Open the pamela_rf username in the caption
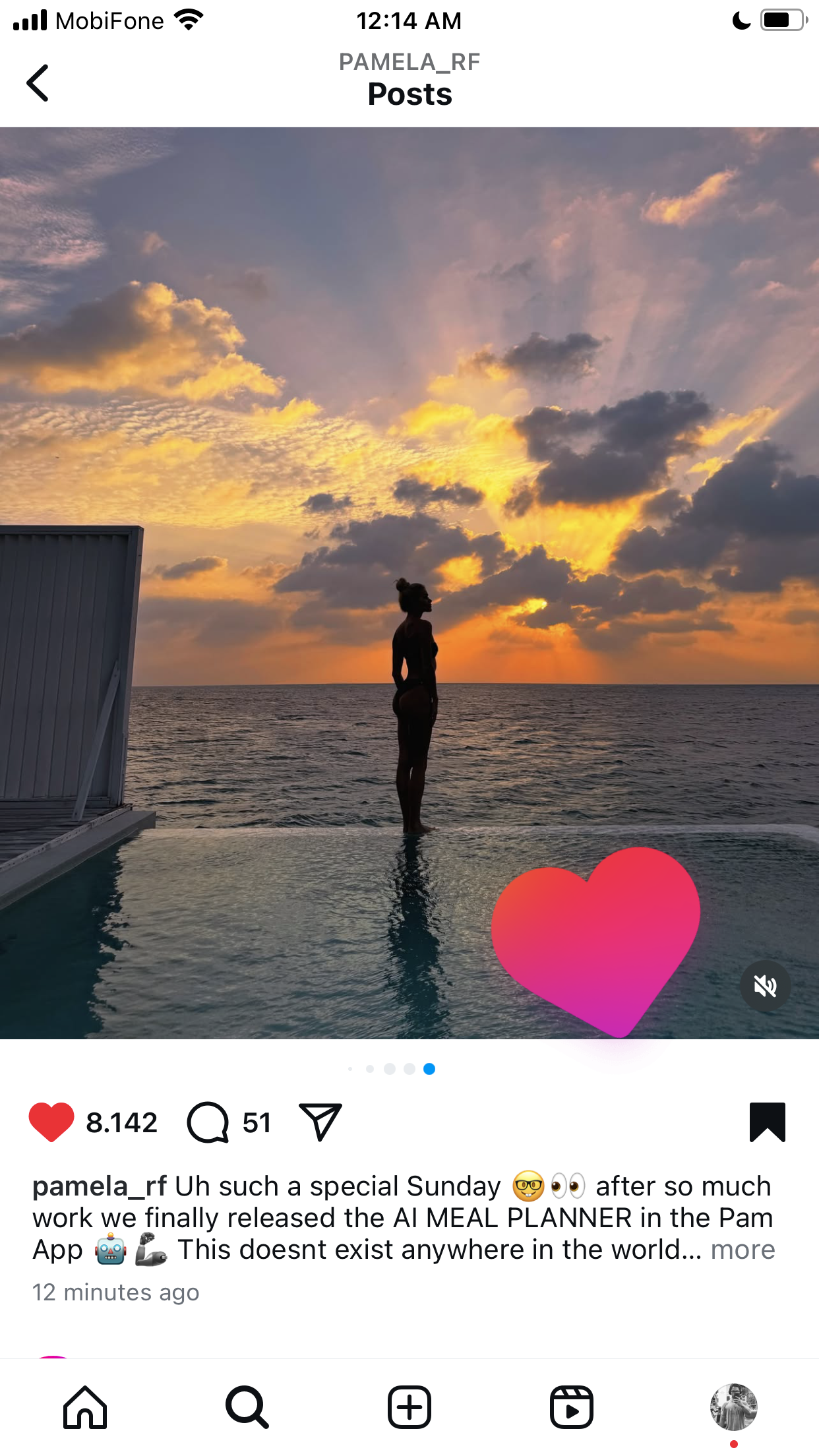This screenshot has height=1456, width=819. (100, 1186)
